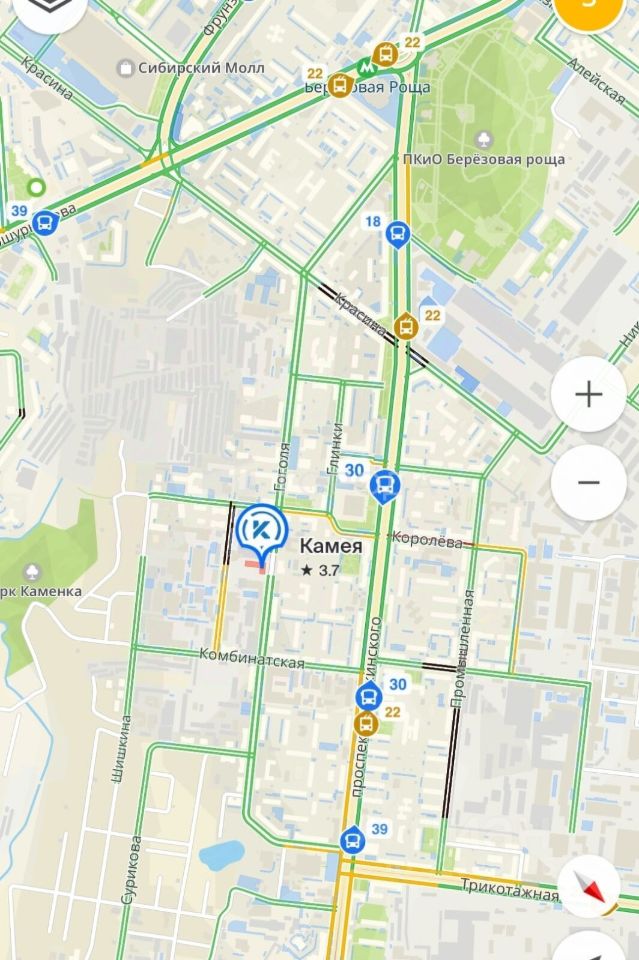Zoom out of the map
The width and height of the screenshot is (639, 960).
tap(589, 483)
